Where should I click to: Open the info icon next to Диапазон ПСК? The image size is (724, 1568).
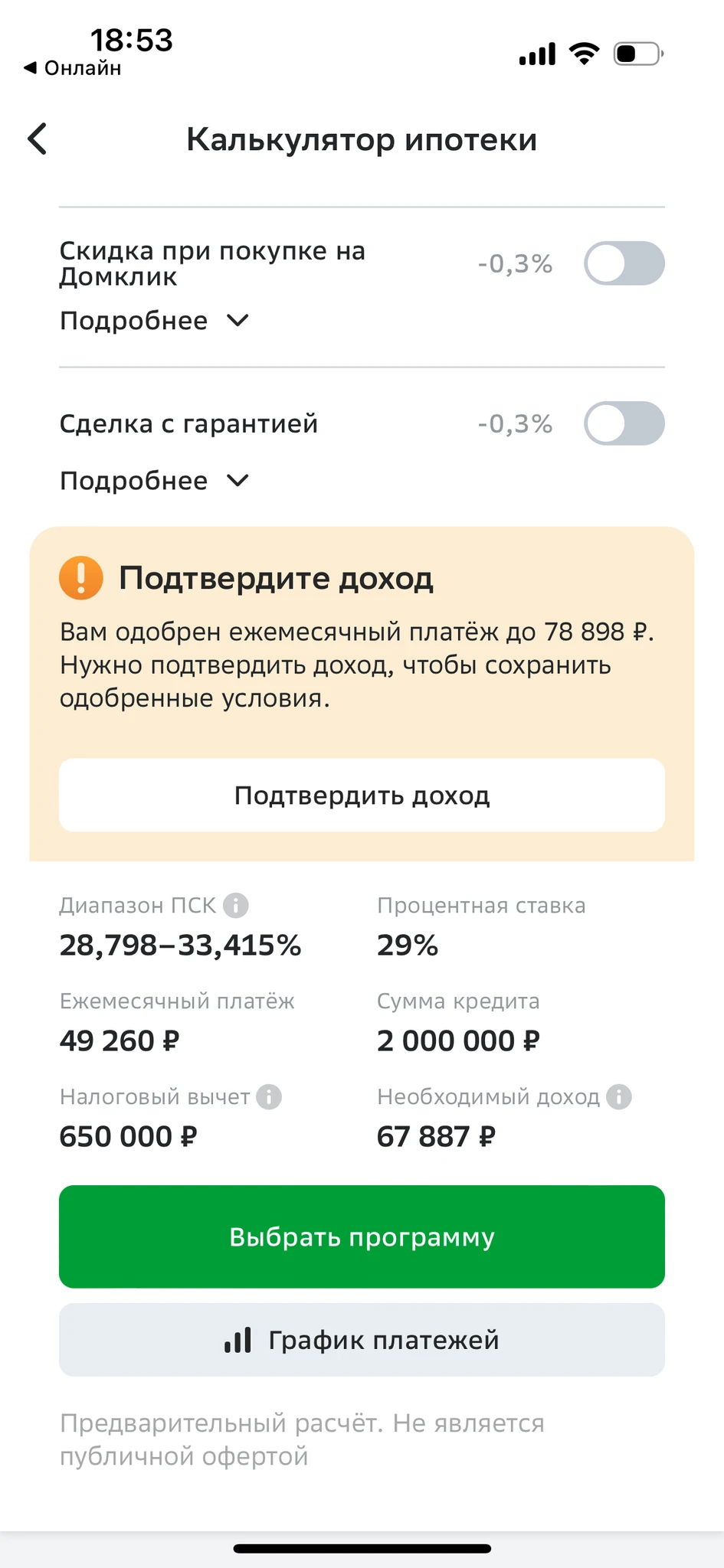(236, 906)
